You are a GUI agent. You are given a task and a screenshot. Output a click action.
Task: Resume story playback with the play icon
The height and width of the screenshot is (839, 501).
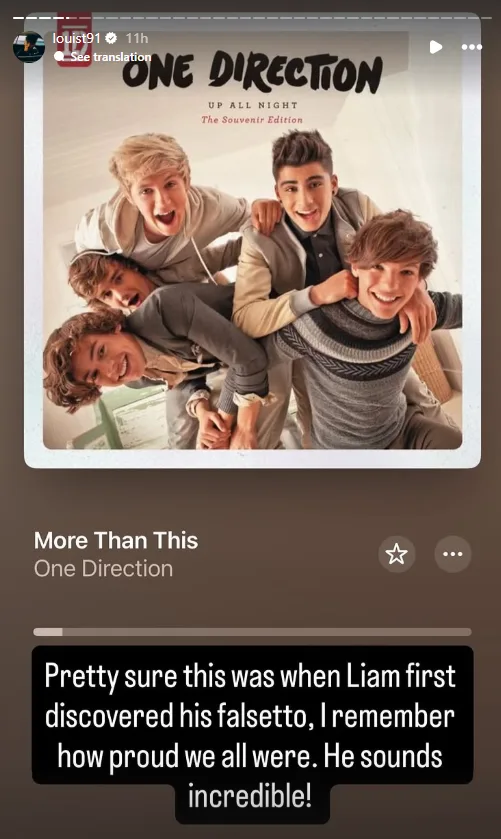click(x=436, y=47)
